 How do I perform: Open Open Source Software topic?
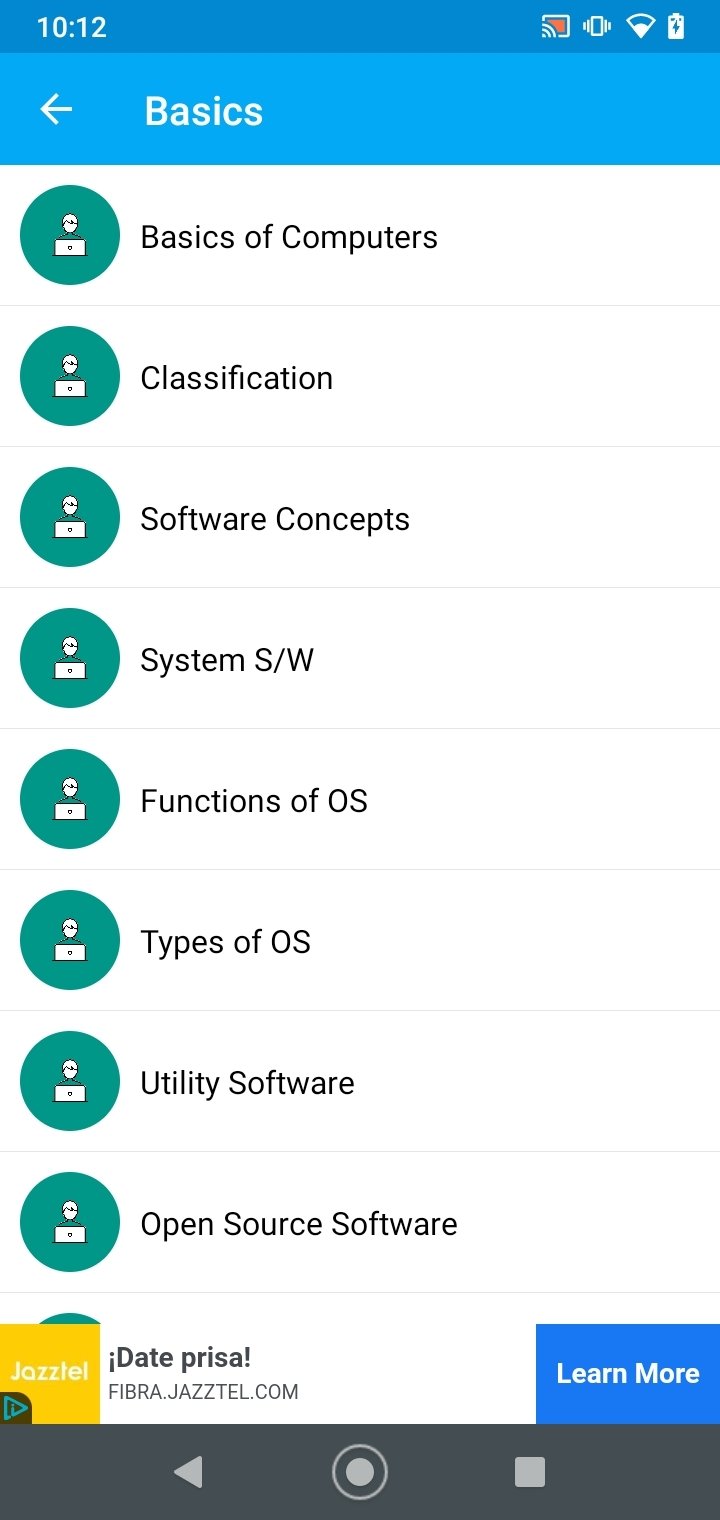point(360,1223)
